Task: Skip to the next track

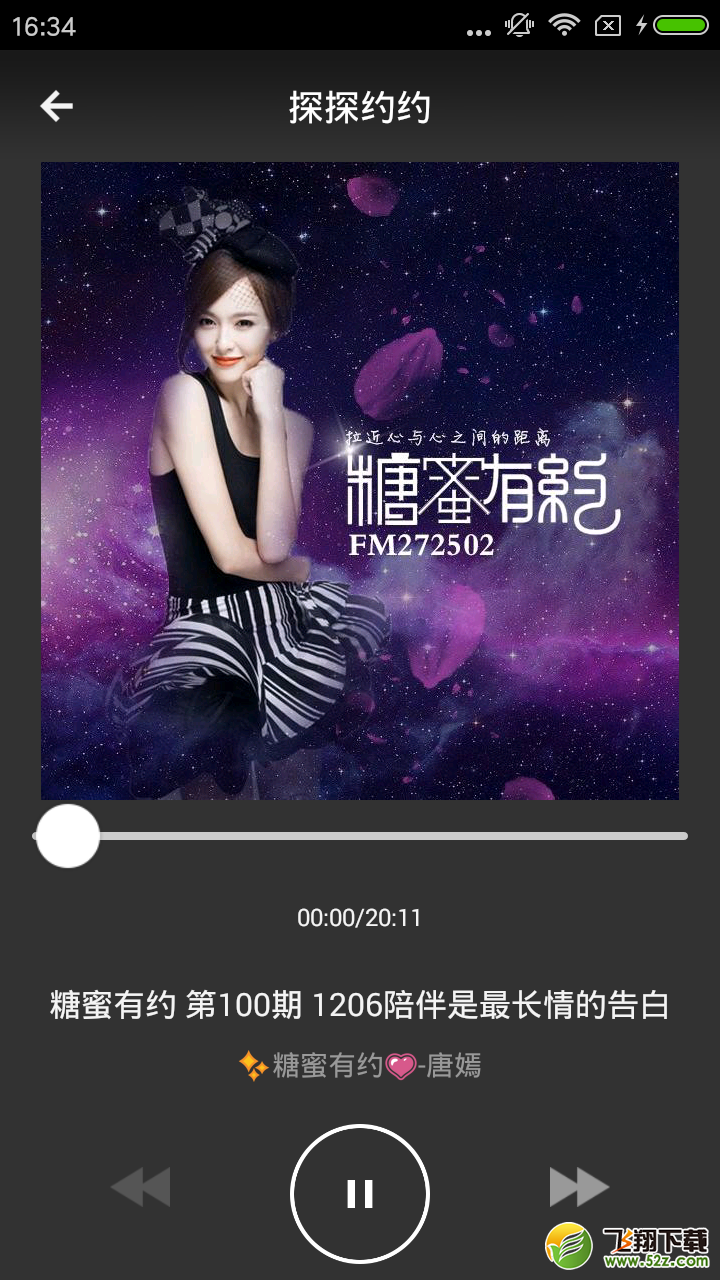Action: pyautogui.click(x=579, y=1187)
